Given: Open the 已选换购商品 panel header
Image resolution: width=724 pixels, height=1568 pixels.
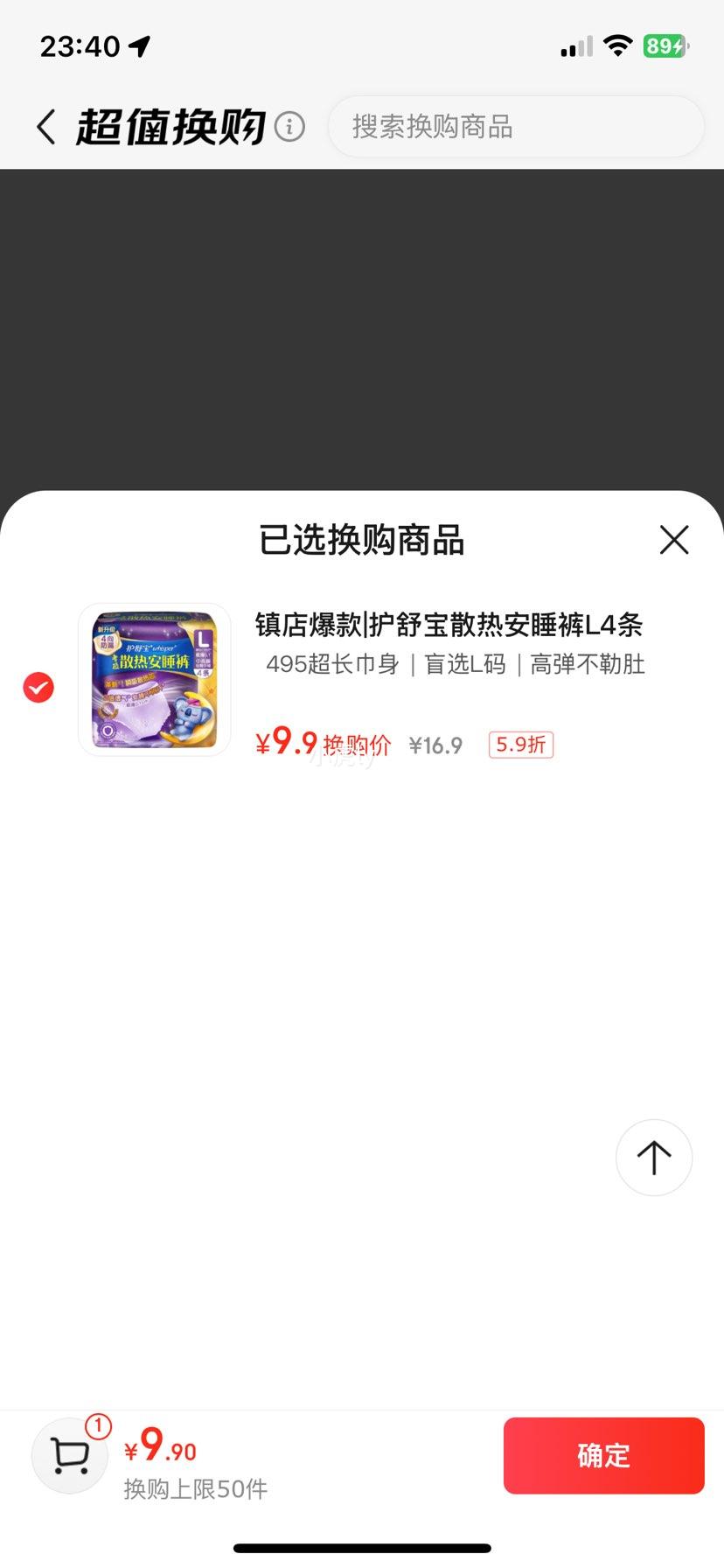Looking at the screenshot, I should pyautogui.click(x=362, y=540).
